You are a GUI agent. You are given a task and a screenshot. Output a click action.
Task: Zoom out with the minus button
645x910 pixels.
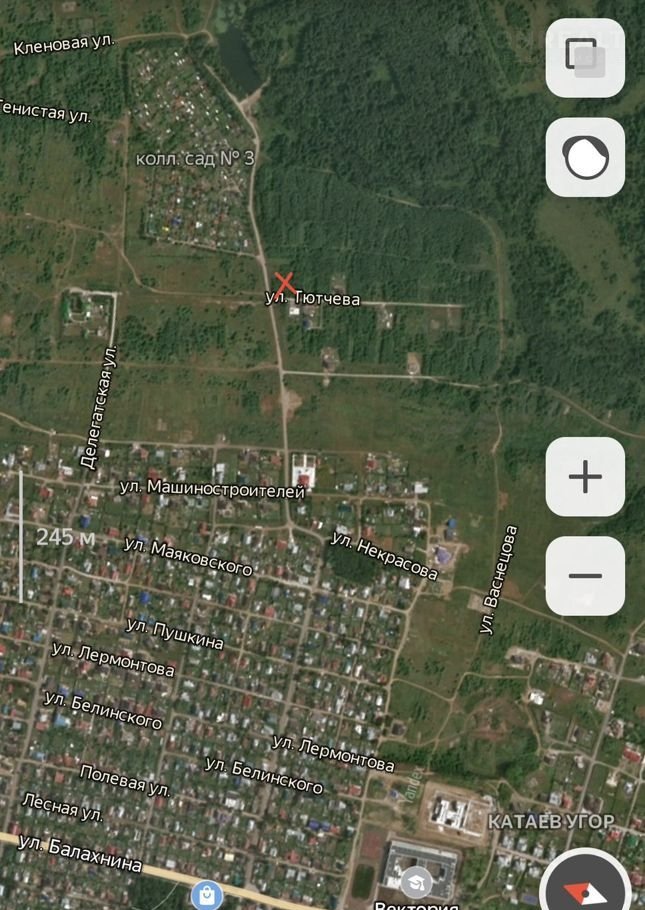[585, 576]
